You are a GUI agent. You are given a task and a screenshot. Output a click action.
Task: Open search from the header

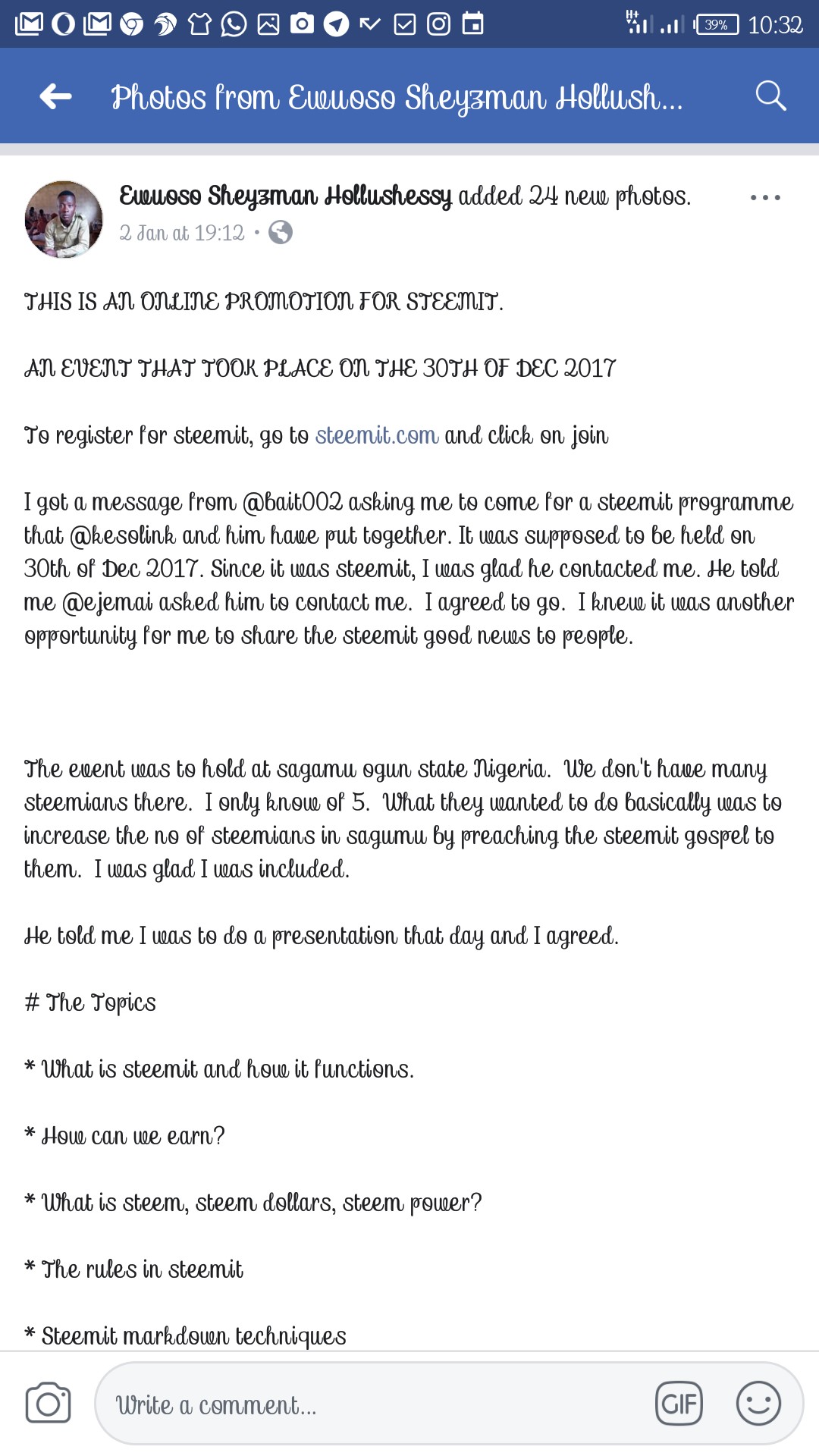pyautogui.click(x=770, y=96)
